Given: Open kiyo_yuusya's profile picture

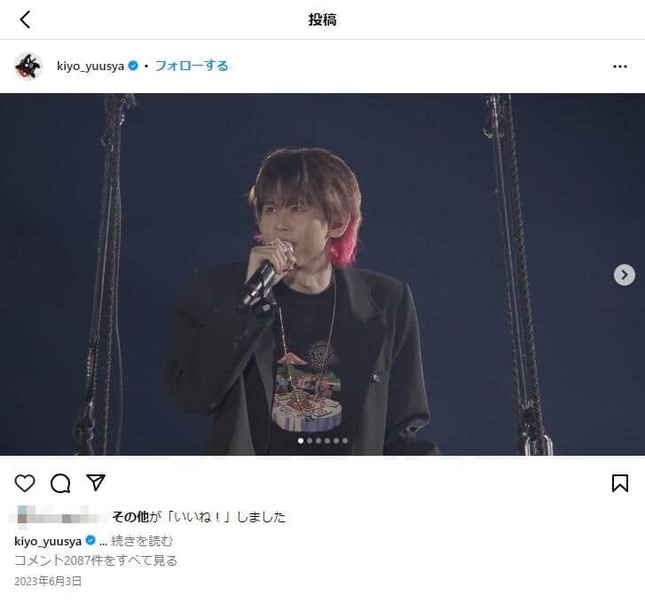Looking at the screenshot, I should (x=28, y=66).
